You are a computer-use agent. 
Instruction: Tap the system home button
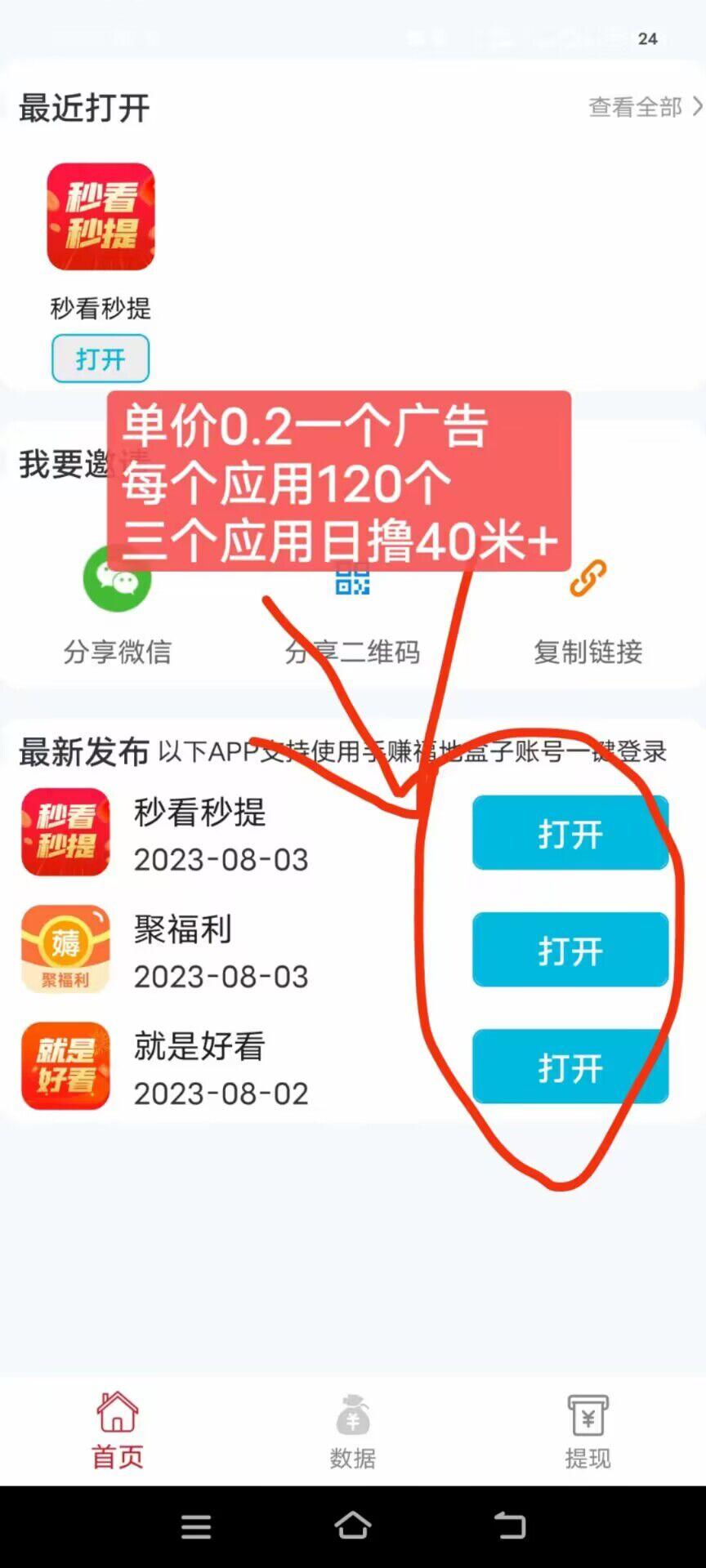[352, 1526]
